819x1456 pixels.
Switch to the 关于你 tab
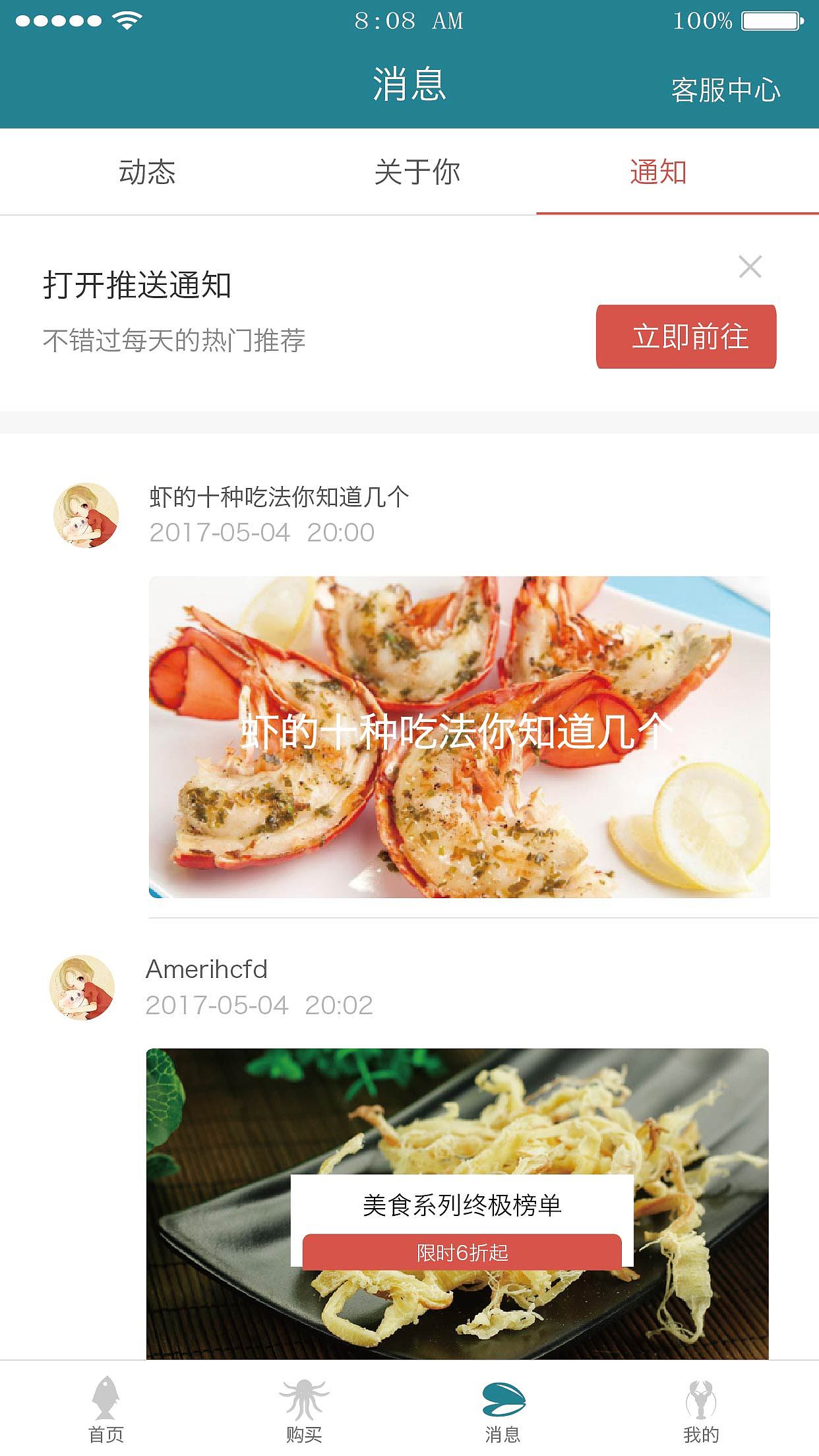coord(417,173)
